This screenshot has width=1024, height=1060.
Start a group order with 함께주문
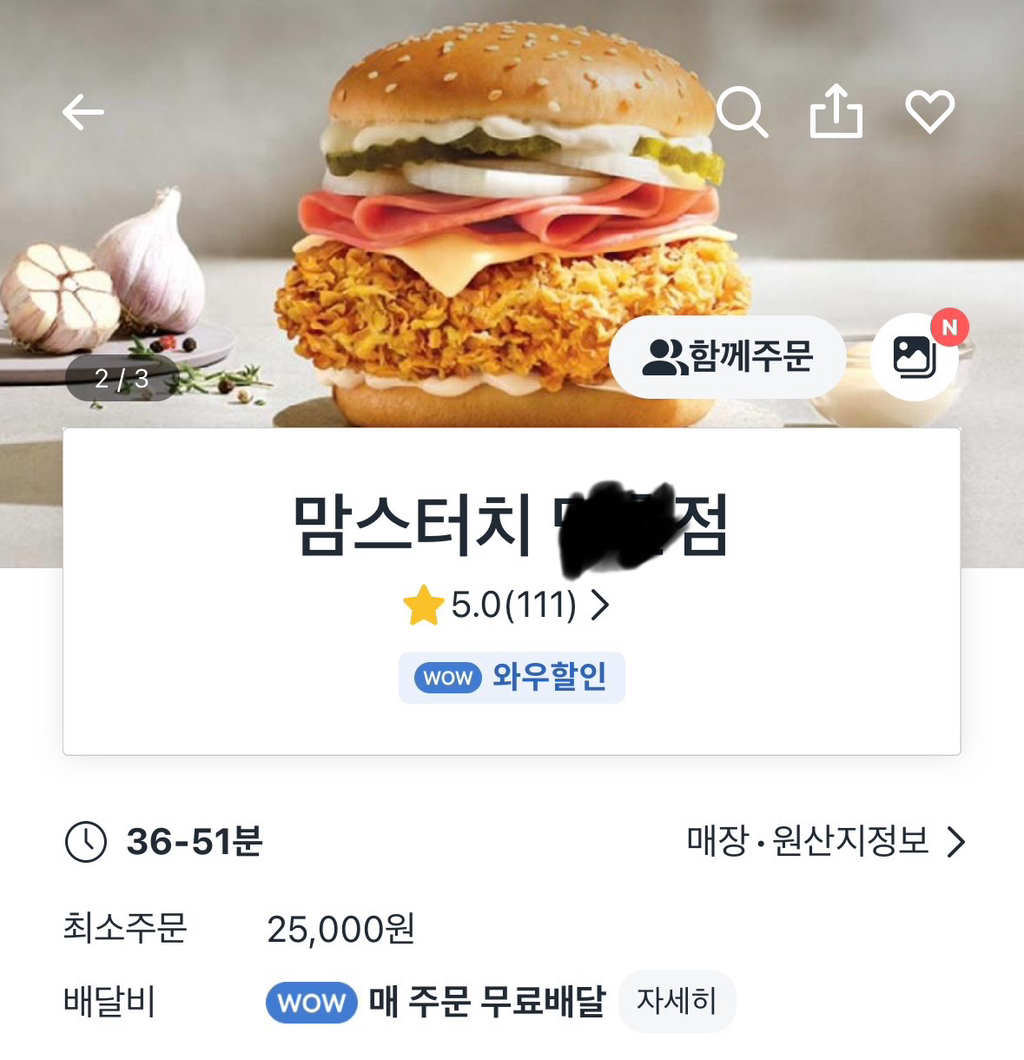(728, 357)
